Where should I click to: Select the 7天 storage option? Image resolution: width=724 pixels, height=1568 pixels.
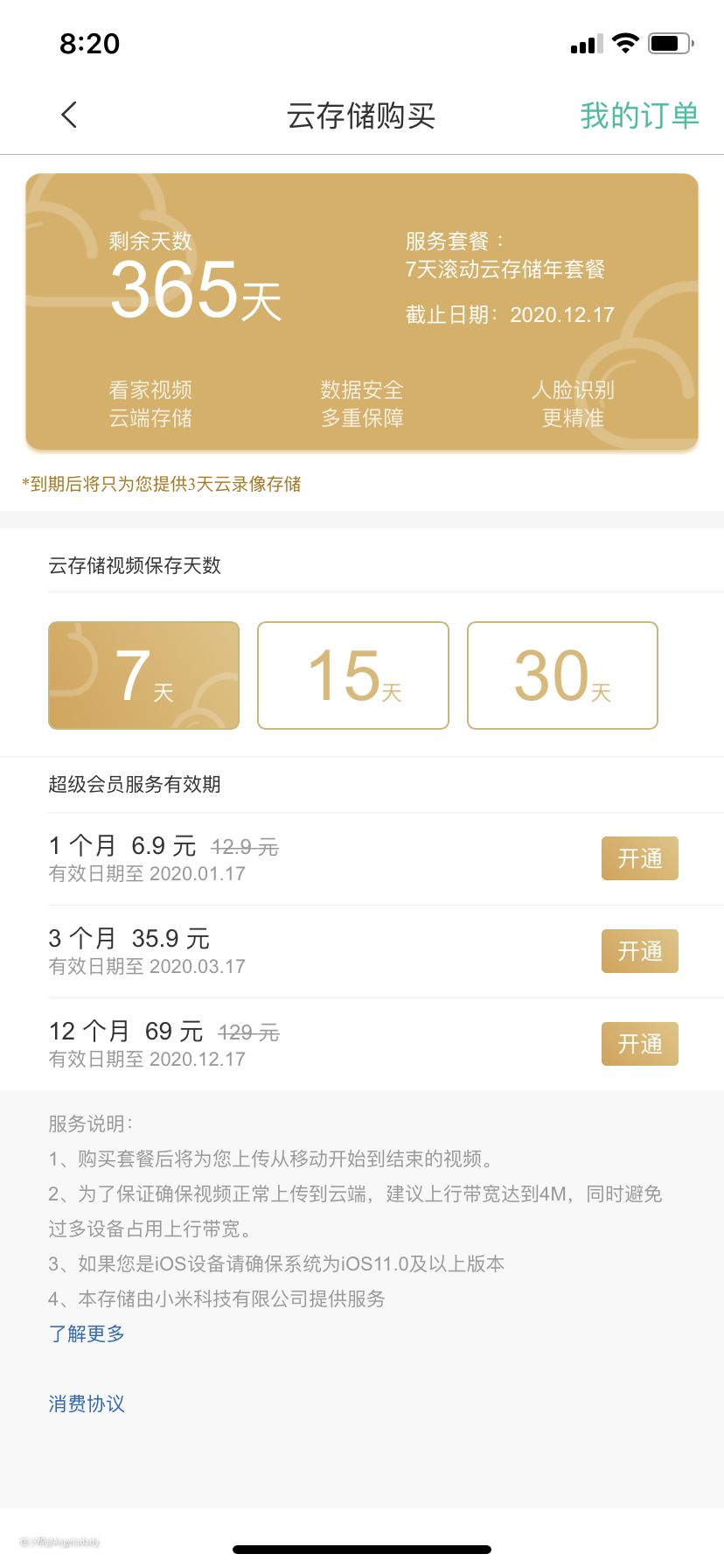(x=143, y=675)
